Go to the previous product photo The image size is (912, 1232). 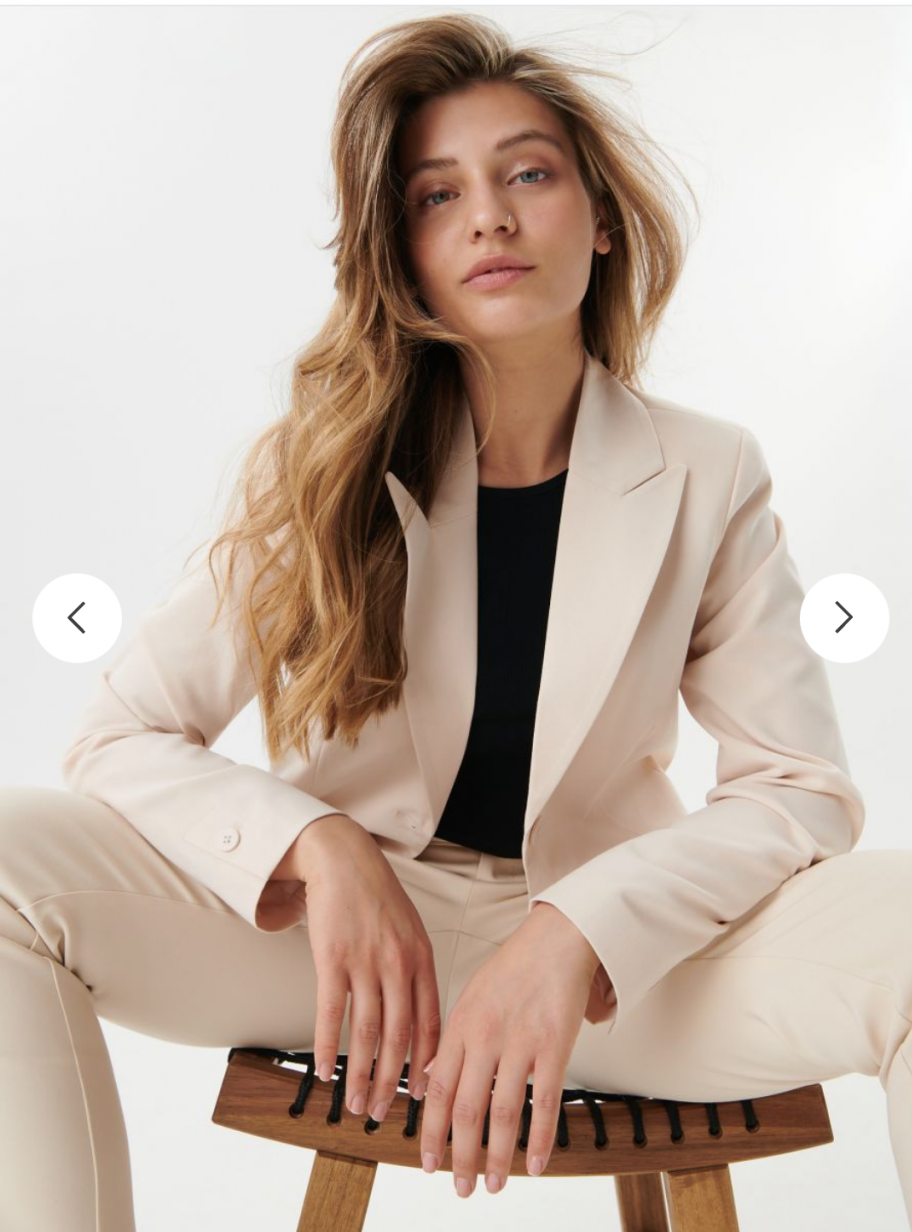tap(77, 618)
